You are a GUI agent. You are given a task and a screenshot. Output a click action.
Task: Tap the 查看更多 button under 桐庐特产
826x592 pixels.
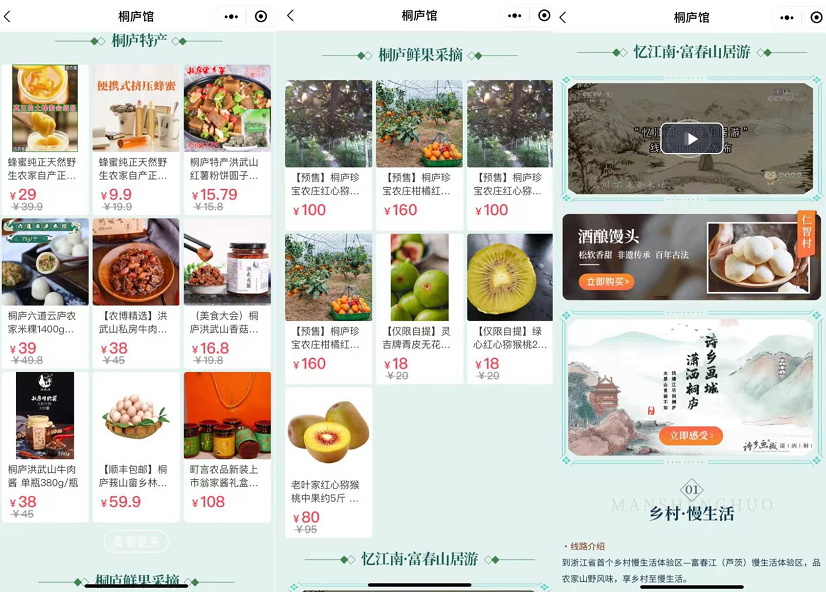pos(136,542)
